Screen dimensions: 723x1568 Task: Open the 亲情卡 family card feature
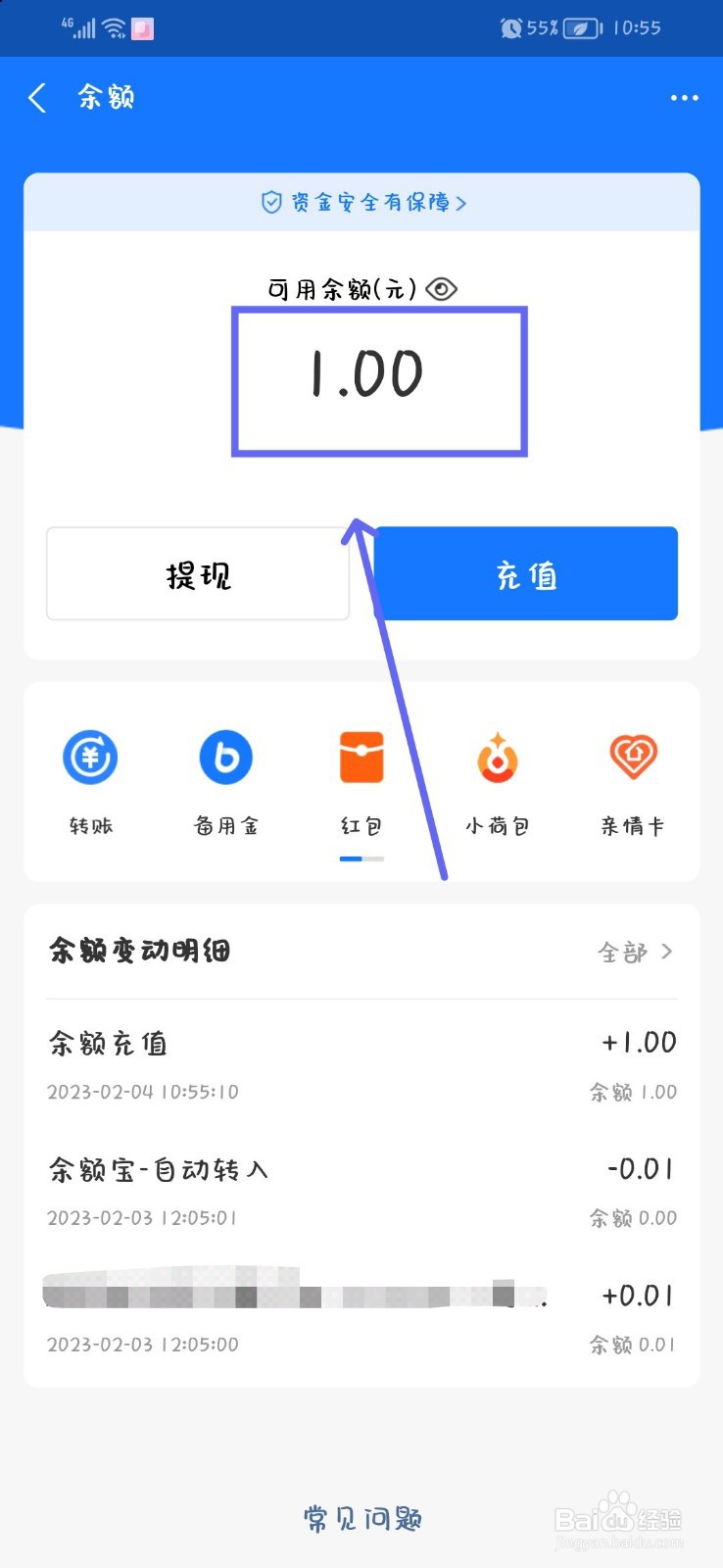pyautogui.click(x=633, y=774)
